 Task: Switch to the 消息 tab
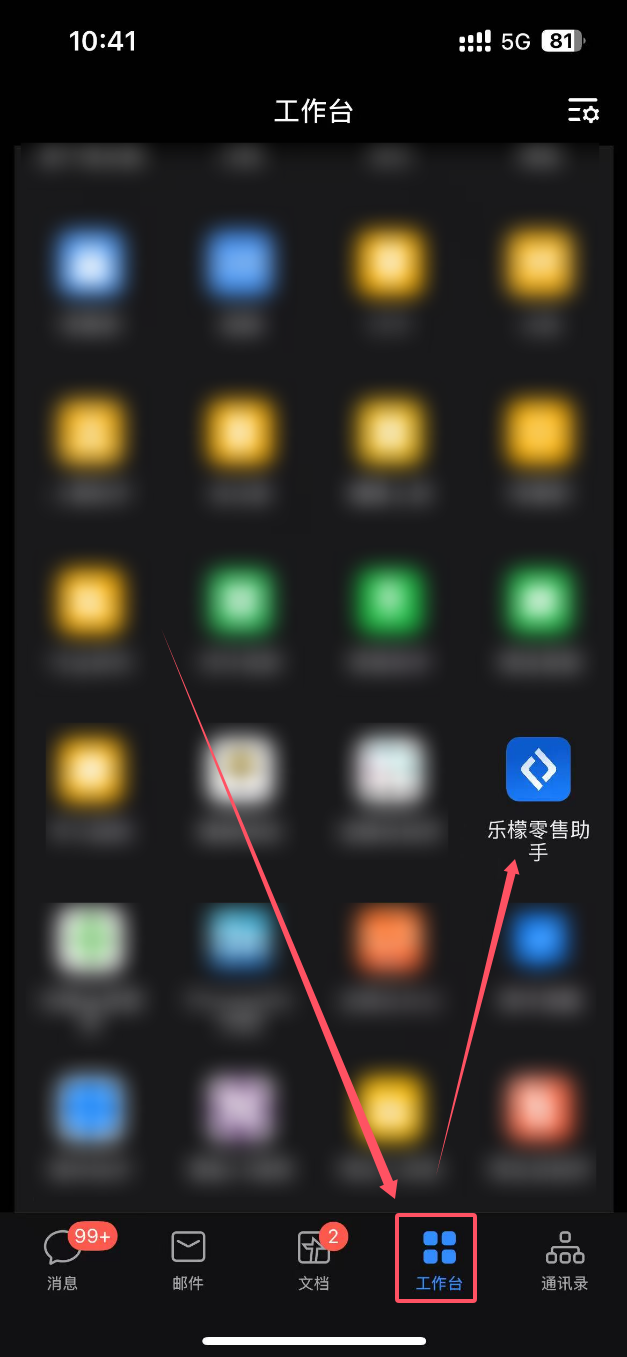62,1258
